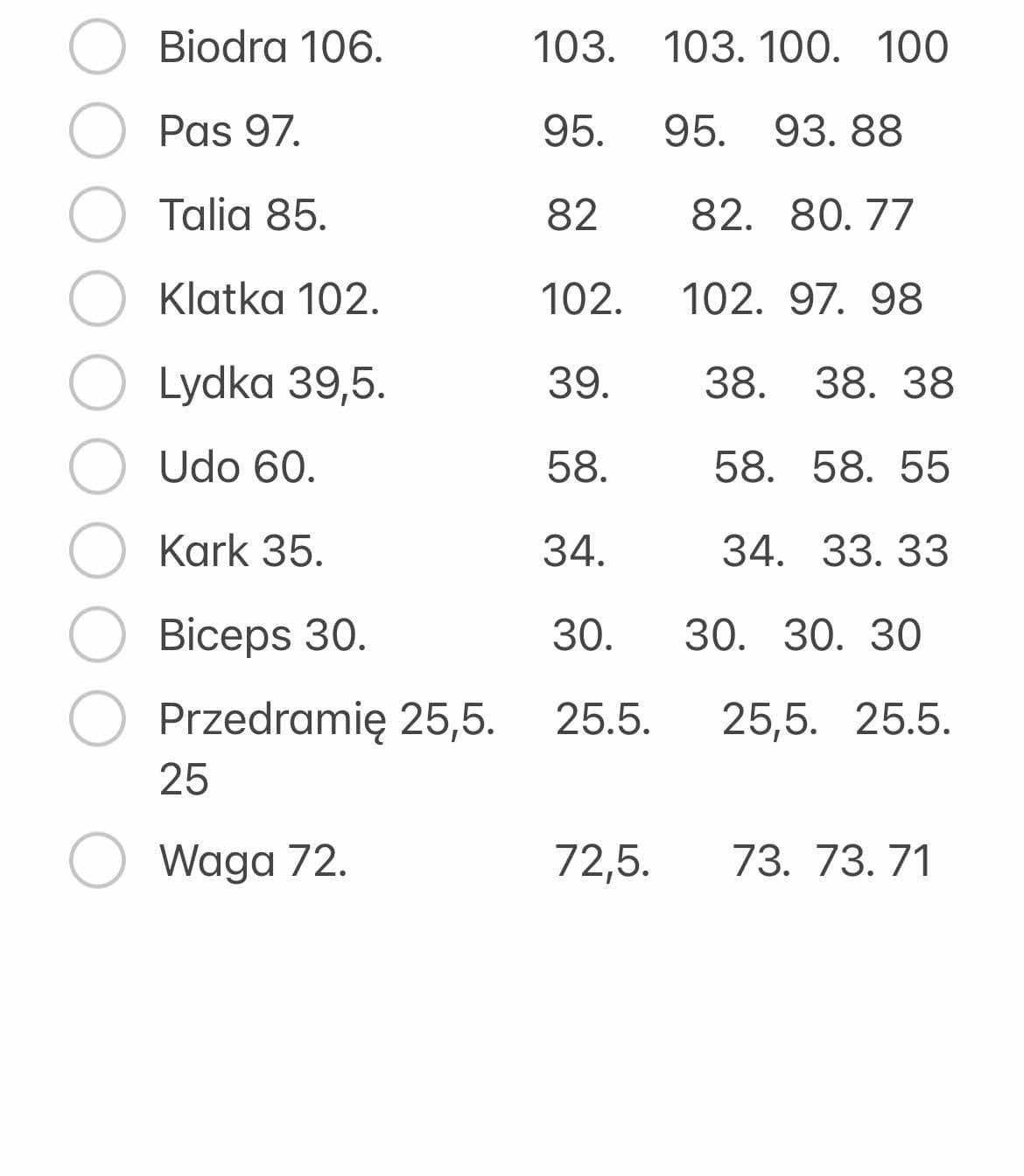This screenshot has width=1024, height=1176.
Task: Check off the Kark 35 item
Action: tap(97, 550)
